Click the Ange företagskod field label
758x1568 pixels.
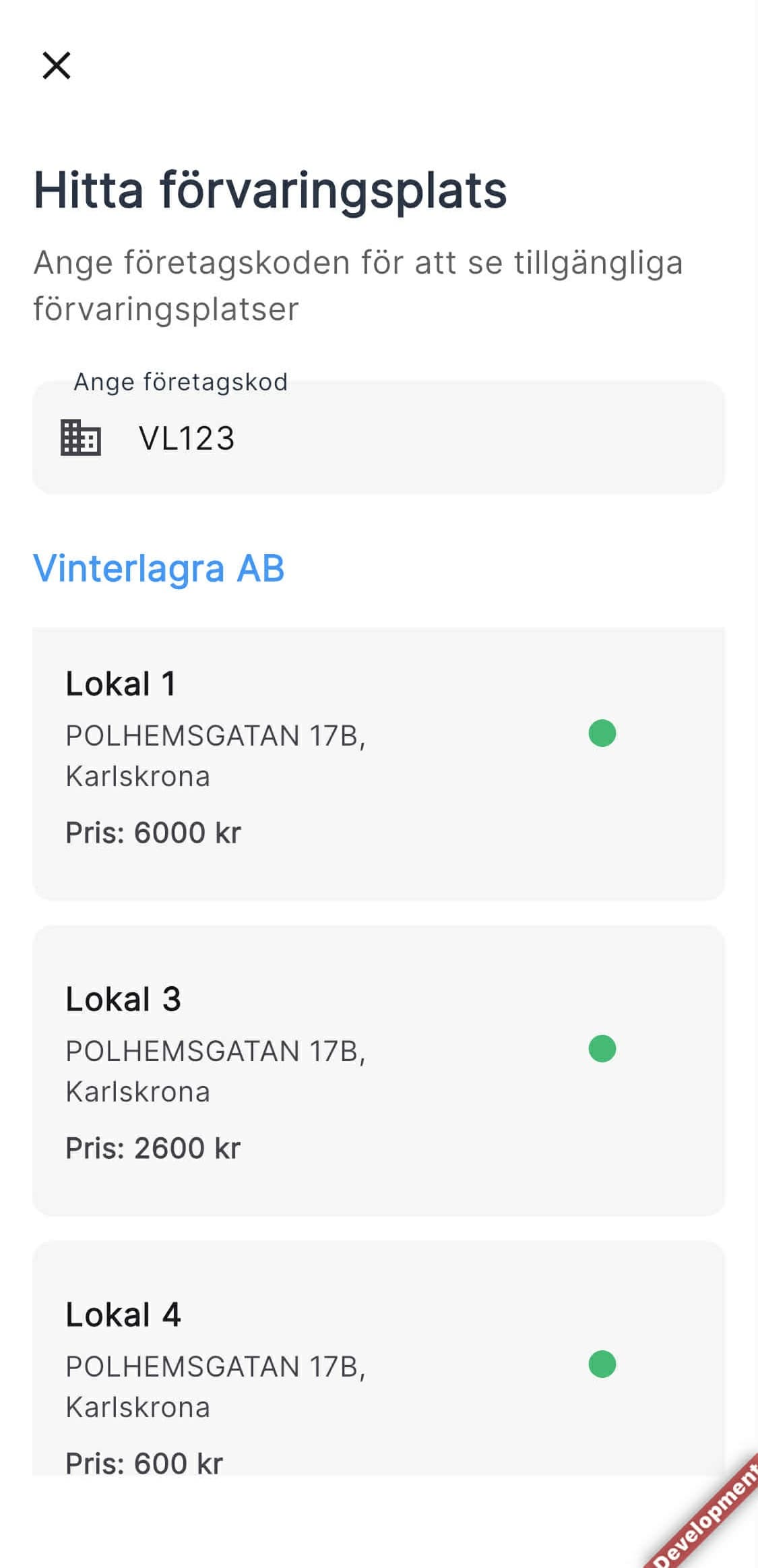(x=181, y=382)
